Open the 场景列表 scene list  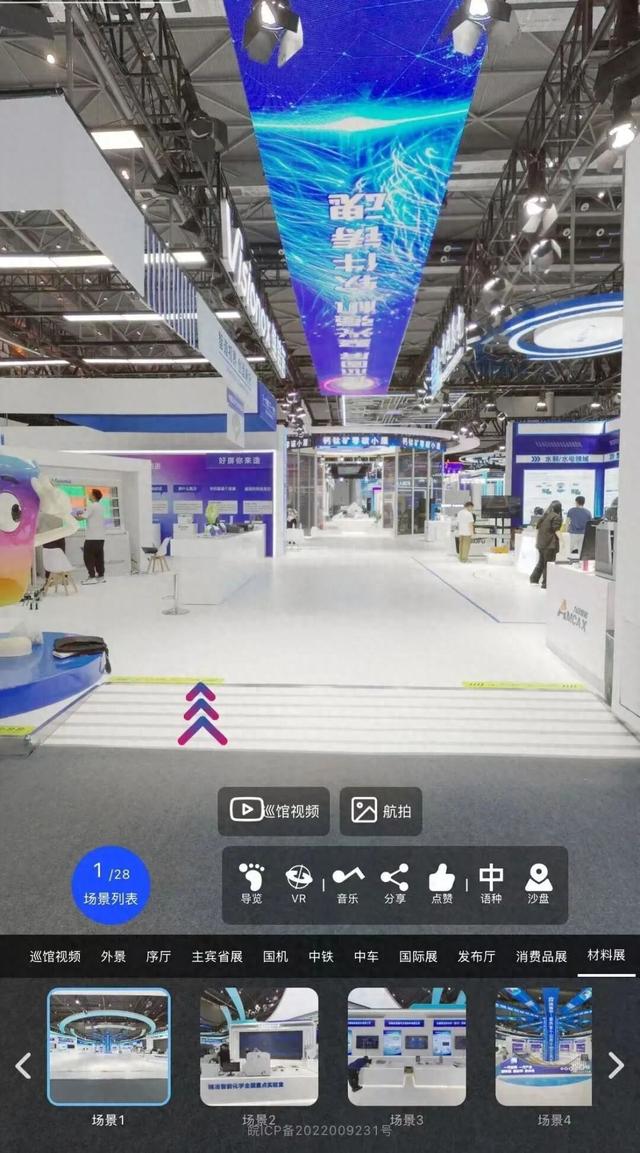[110, 885]
